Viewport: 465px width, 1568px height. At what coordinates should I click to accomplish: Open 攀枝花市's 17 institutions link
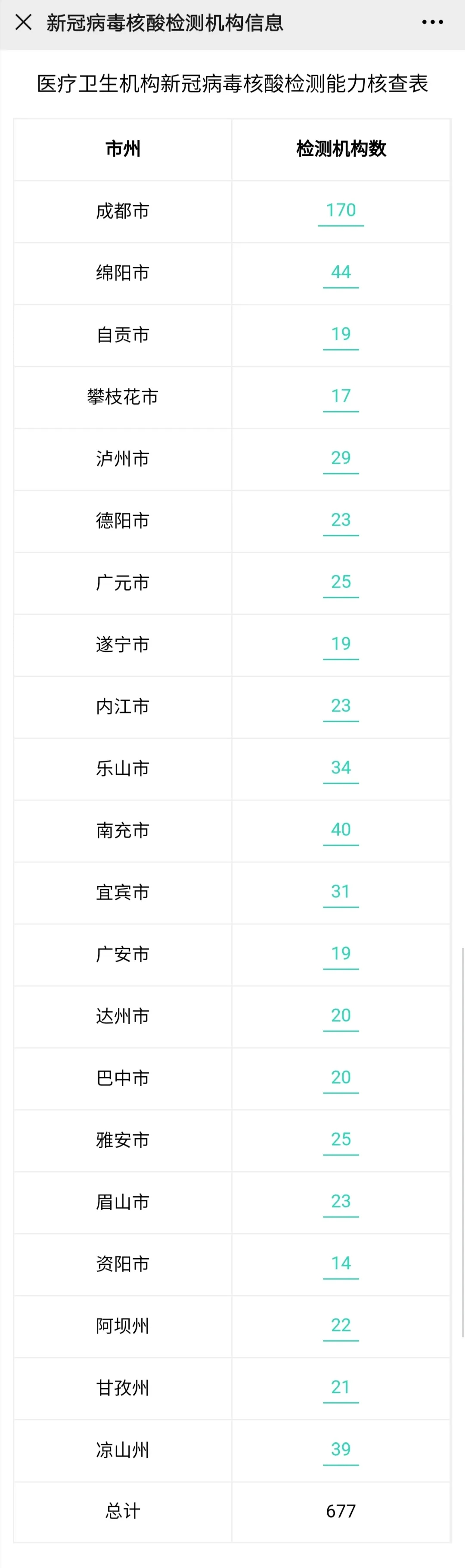pos(341,396)
